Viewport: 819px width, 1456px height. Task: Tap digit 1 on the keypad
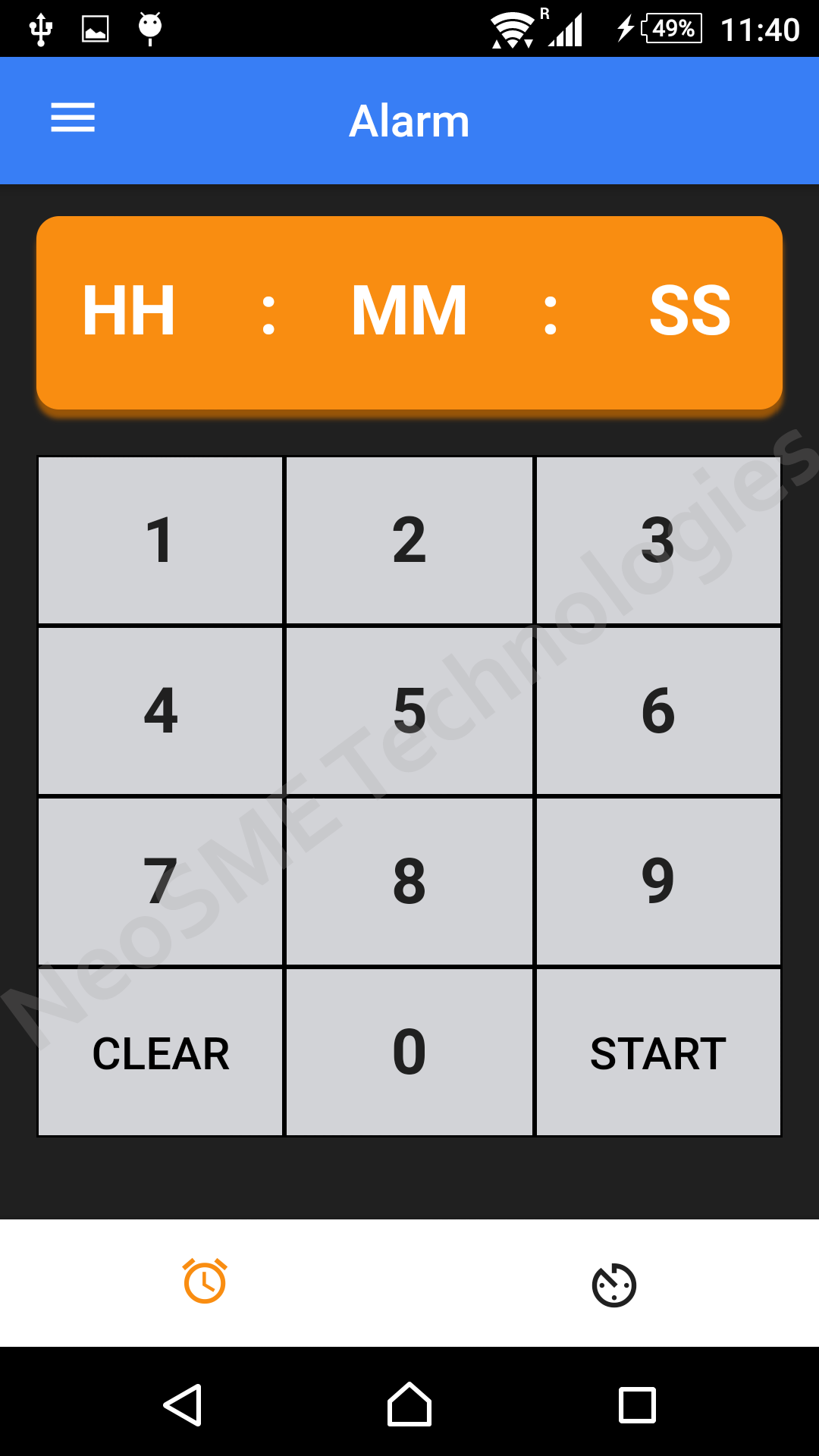(x=160, y=541)
